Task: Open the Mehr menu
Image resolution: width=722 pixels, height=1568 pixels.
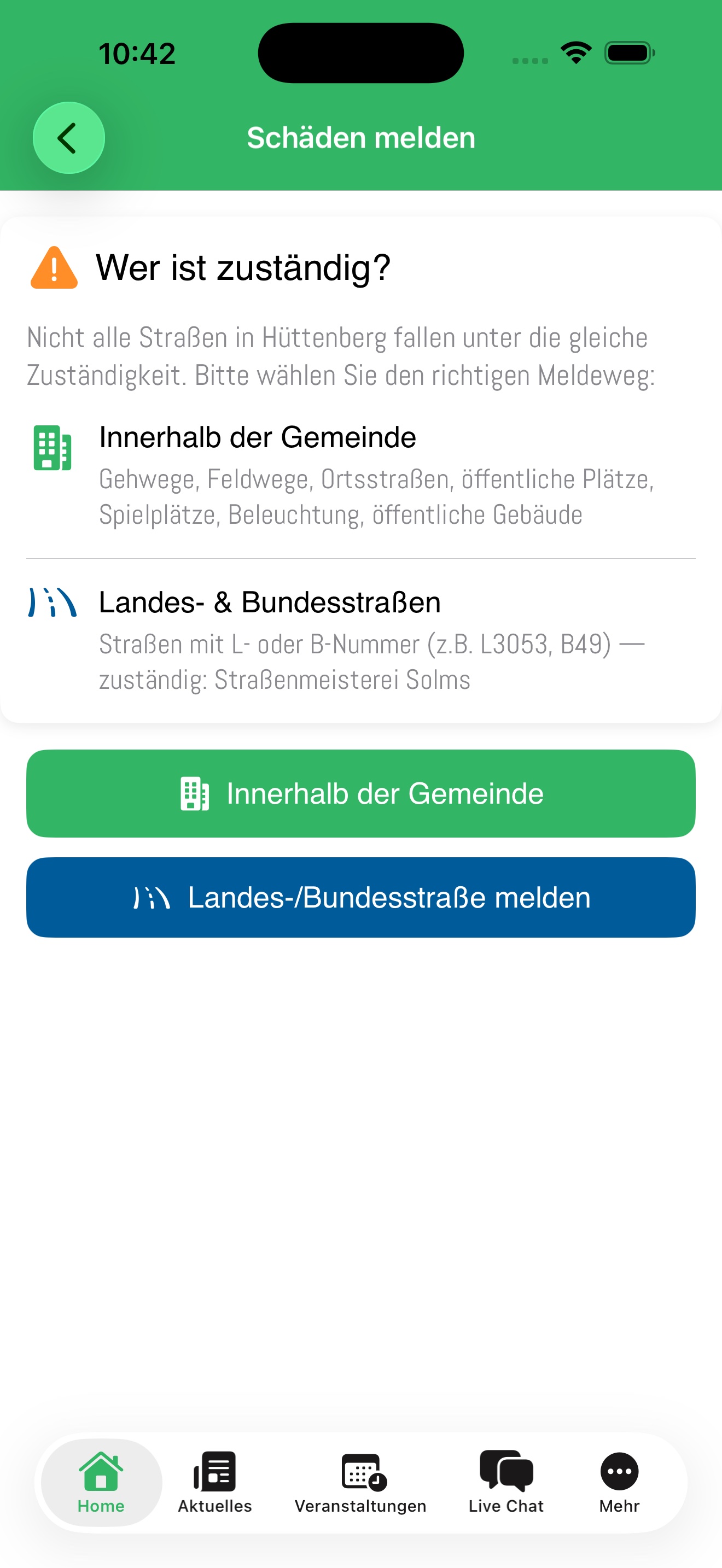Action: [619, 1485]
